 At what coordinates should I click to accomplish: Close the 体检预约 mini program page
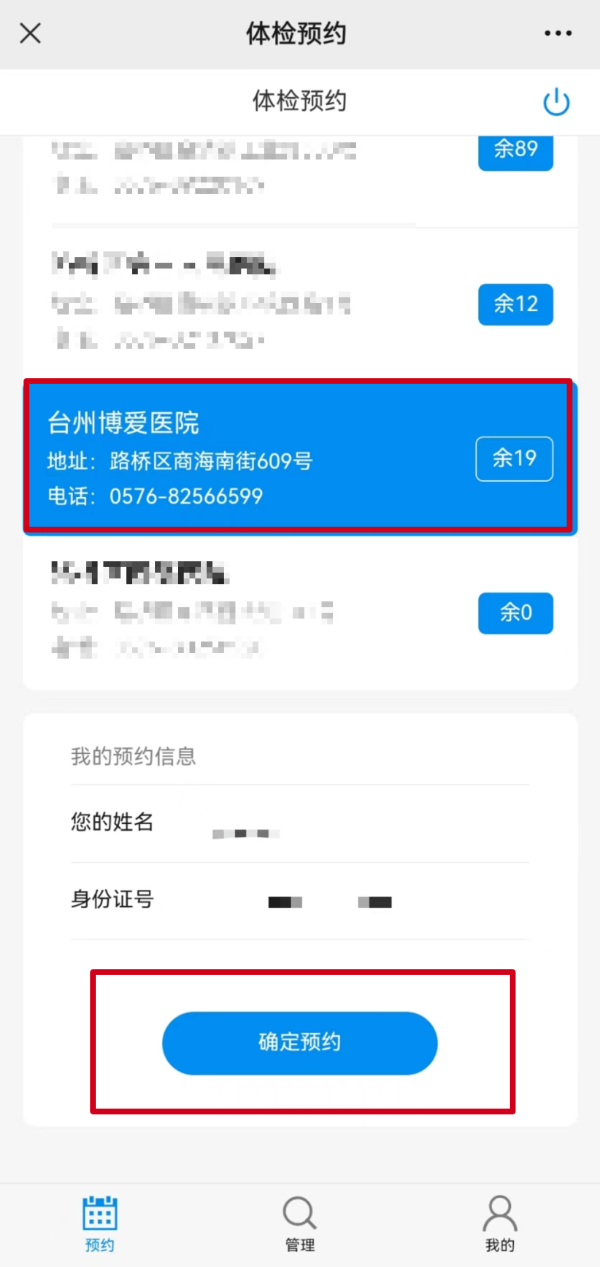(31, 33)
